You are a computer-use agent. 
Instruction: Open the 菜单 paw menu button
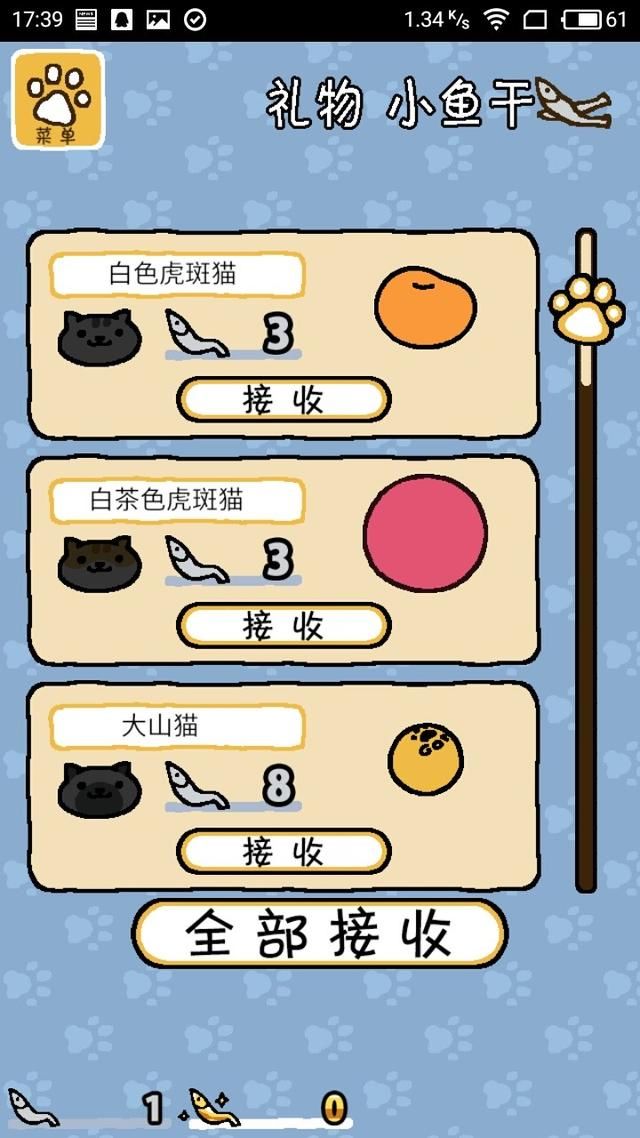[57, 100]
